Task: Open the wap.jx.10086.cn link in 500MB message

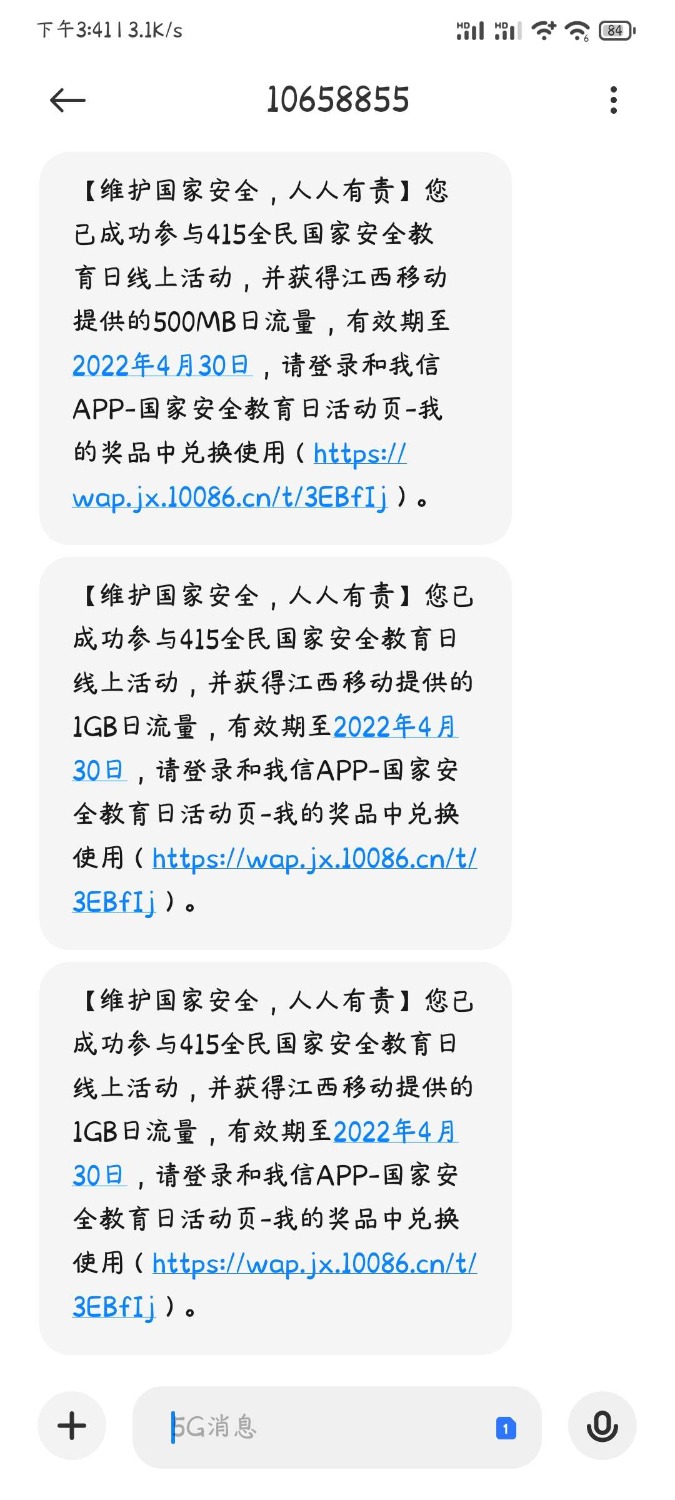Action: 230,497
